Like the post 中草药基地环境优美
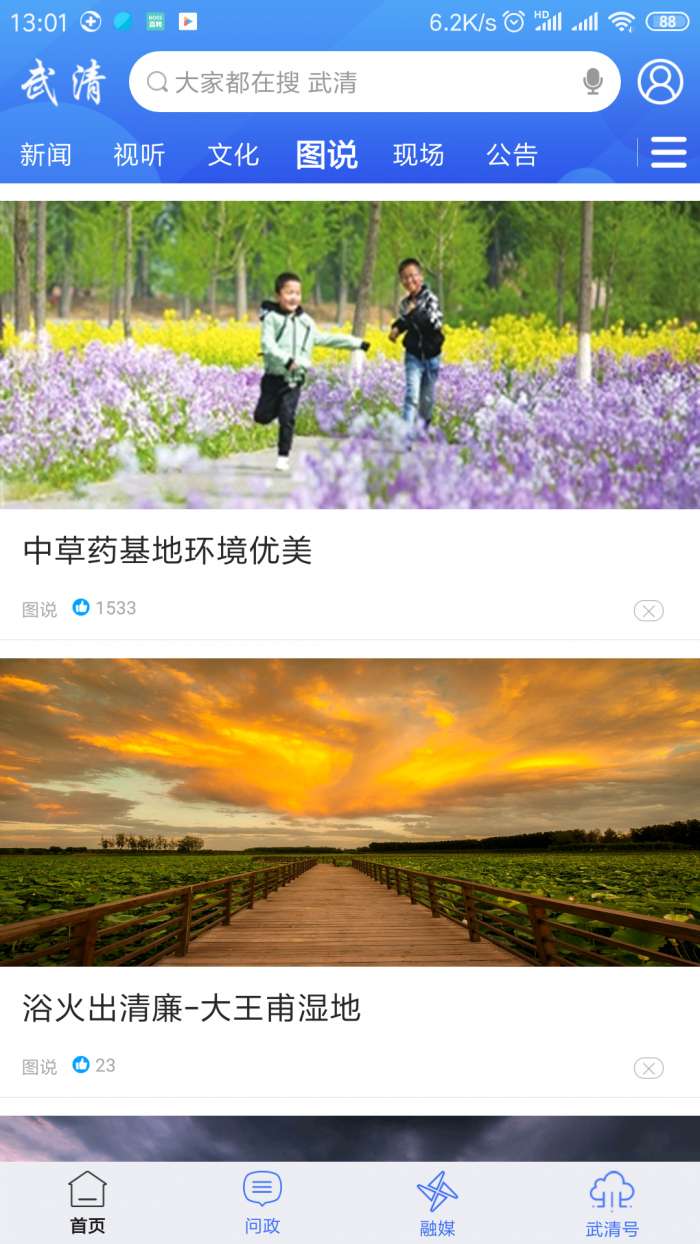 click(81, 608)
